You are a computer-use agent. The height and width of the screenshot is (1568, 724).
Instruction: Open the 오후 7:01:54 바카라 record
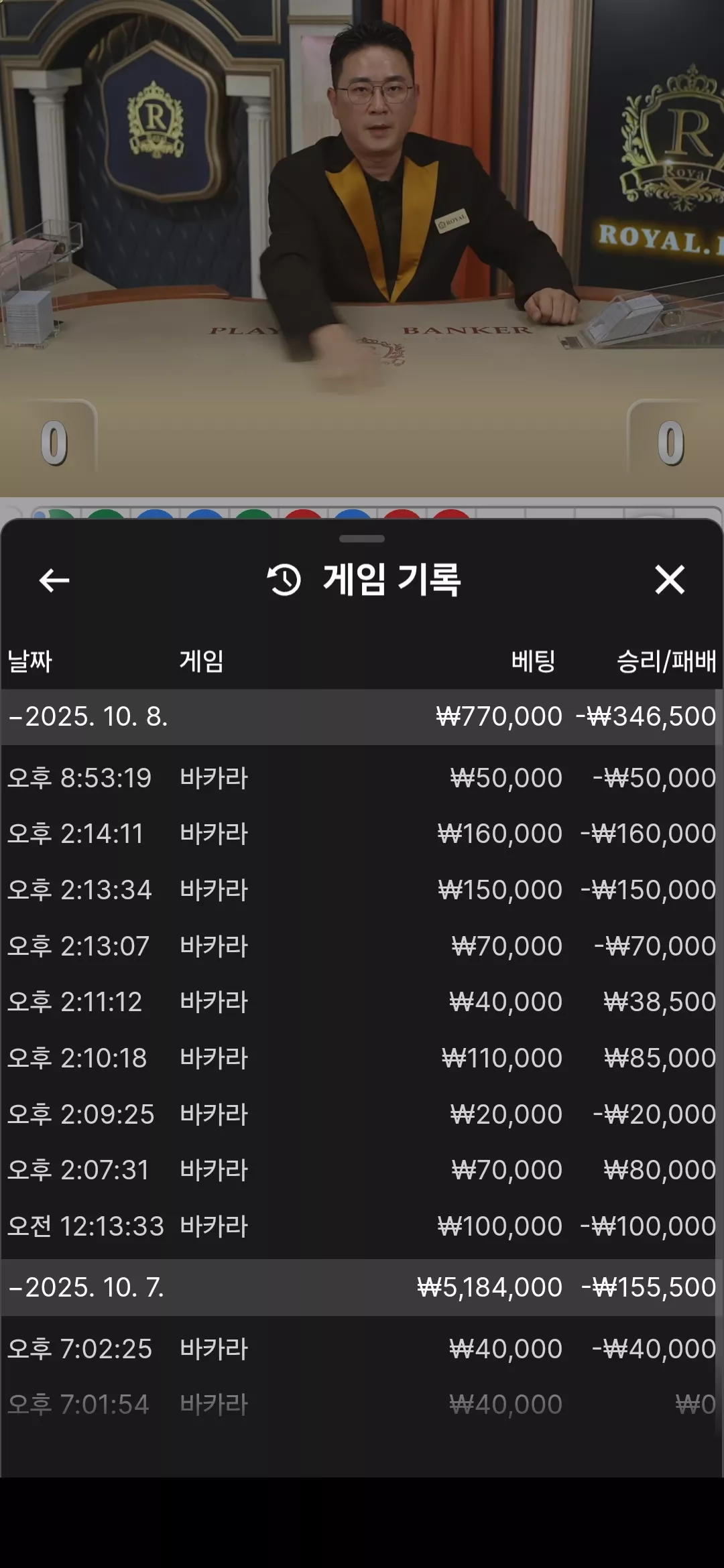(362, 1404)
